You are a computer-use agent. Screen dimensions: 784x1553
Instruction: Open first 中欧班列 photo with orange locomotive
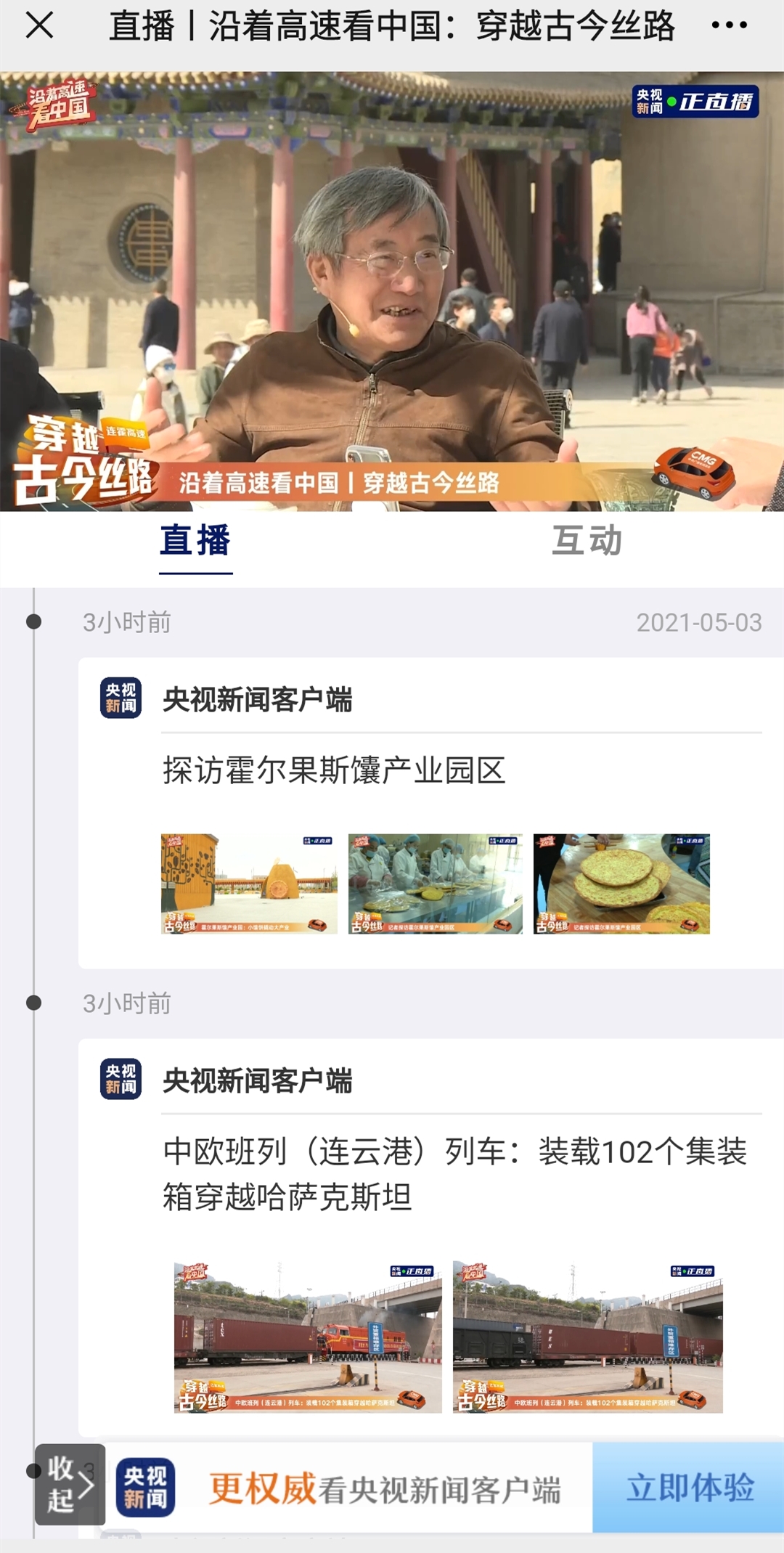coord(308,1337)
